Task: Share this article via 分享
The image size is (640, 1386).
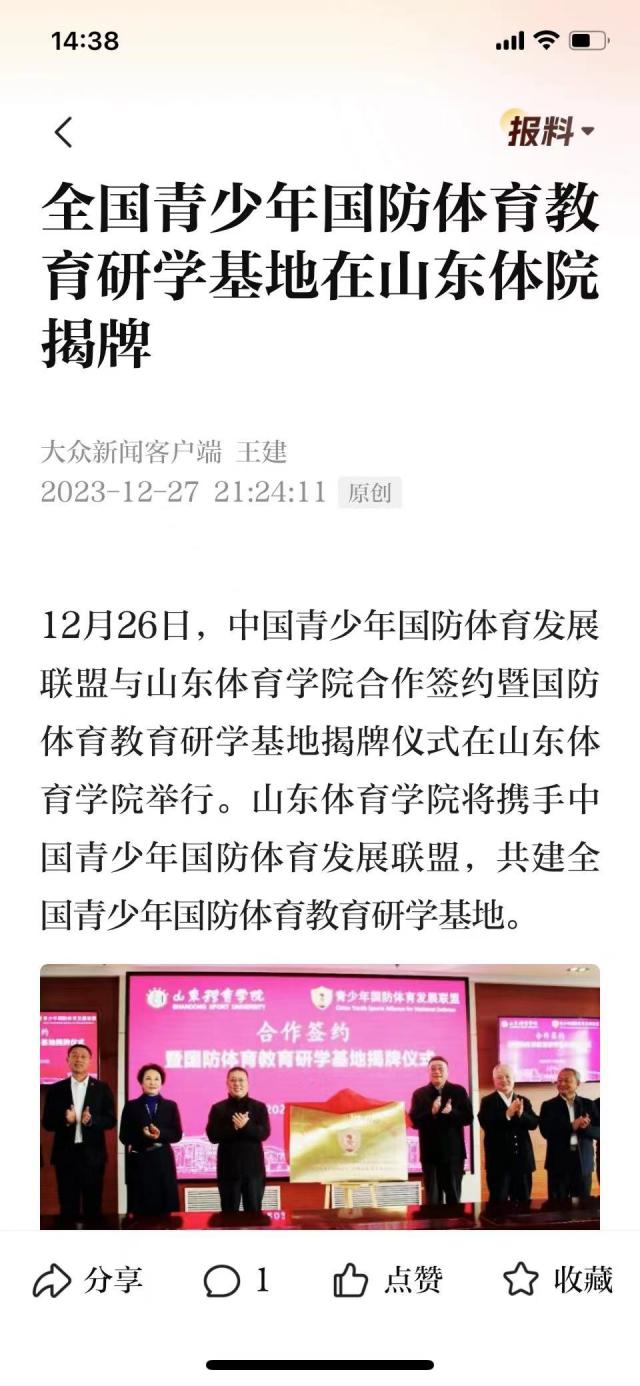Action: [88, 1280]
